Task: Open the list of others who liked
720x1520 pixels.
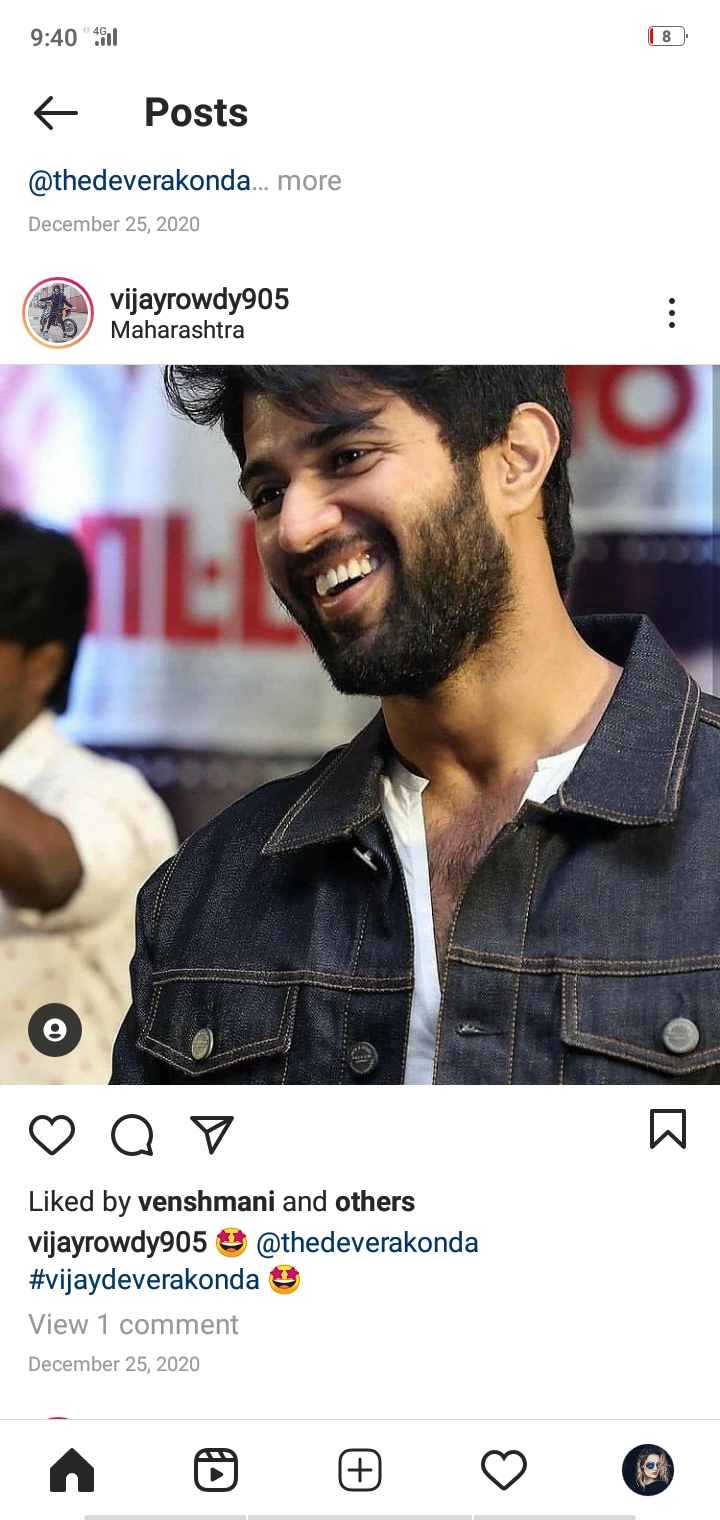Action: click(x=375, y=1201)
